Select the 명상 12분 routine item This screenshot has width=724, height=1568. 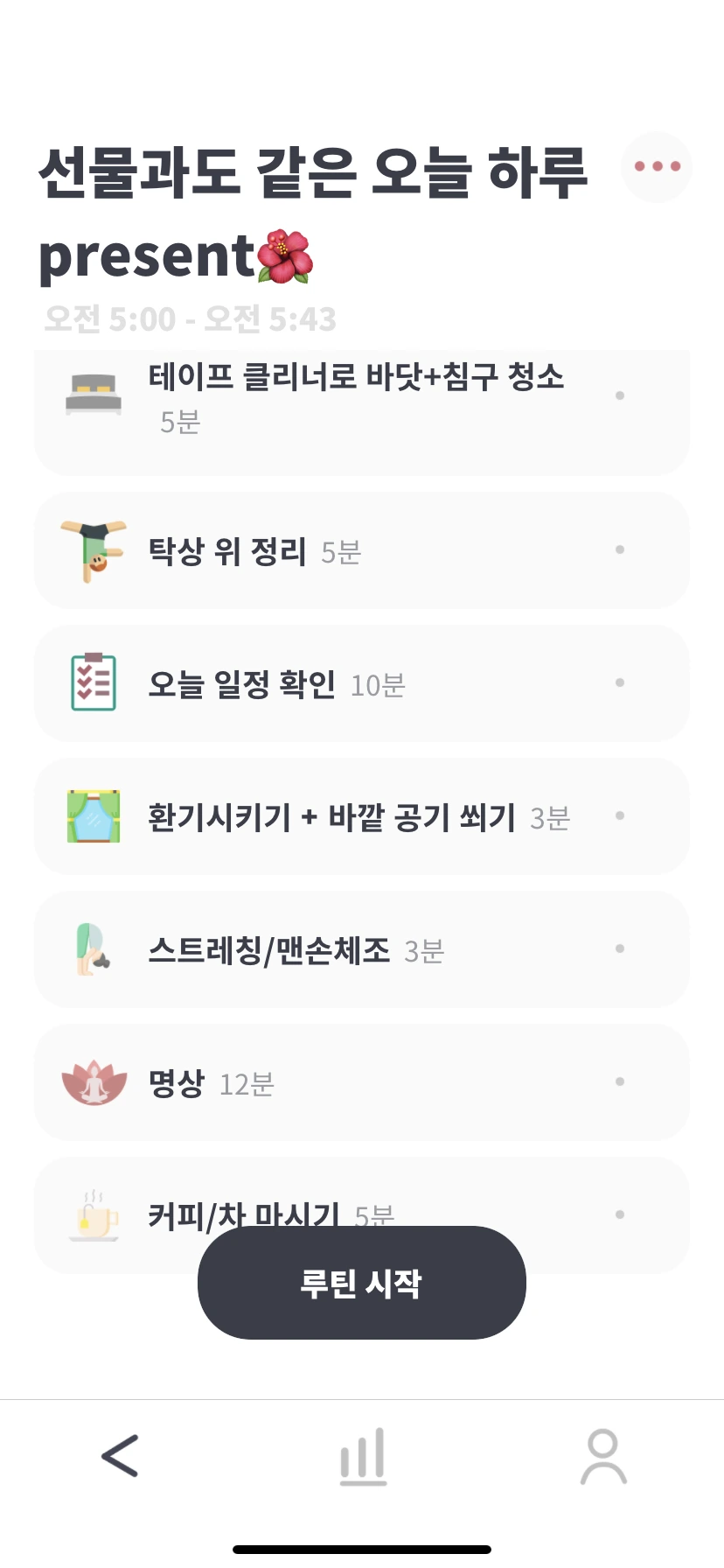362,1082
